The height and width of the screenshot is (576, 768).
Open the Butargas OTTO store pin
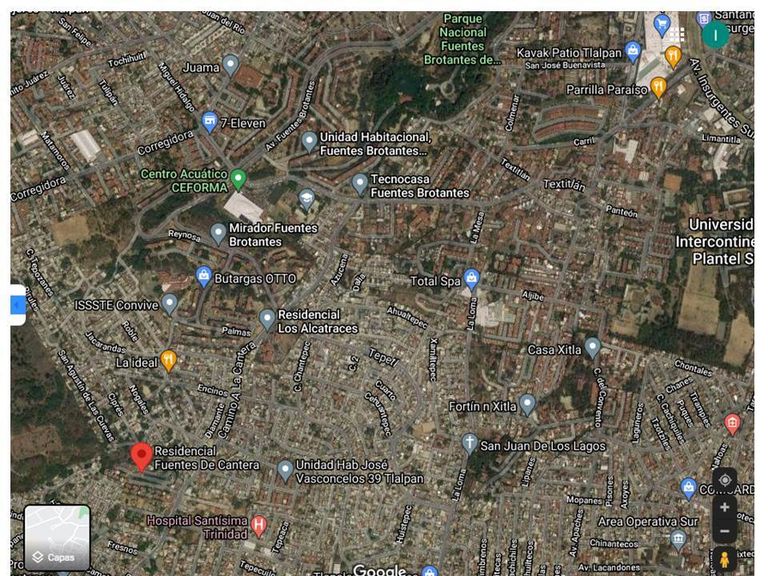tap(204, 276)
